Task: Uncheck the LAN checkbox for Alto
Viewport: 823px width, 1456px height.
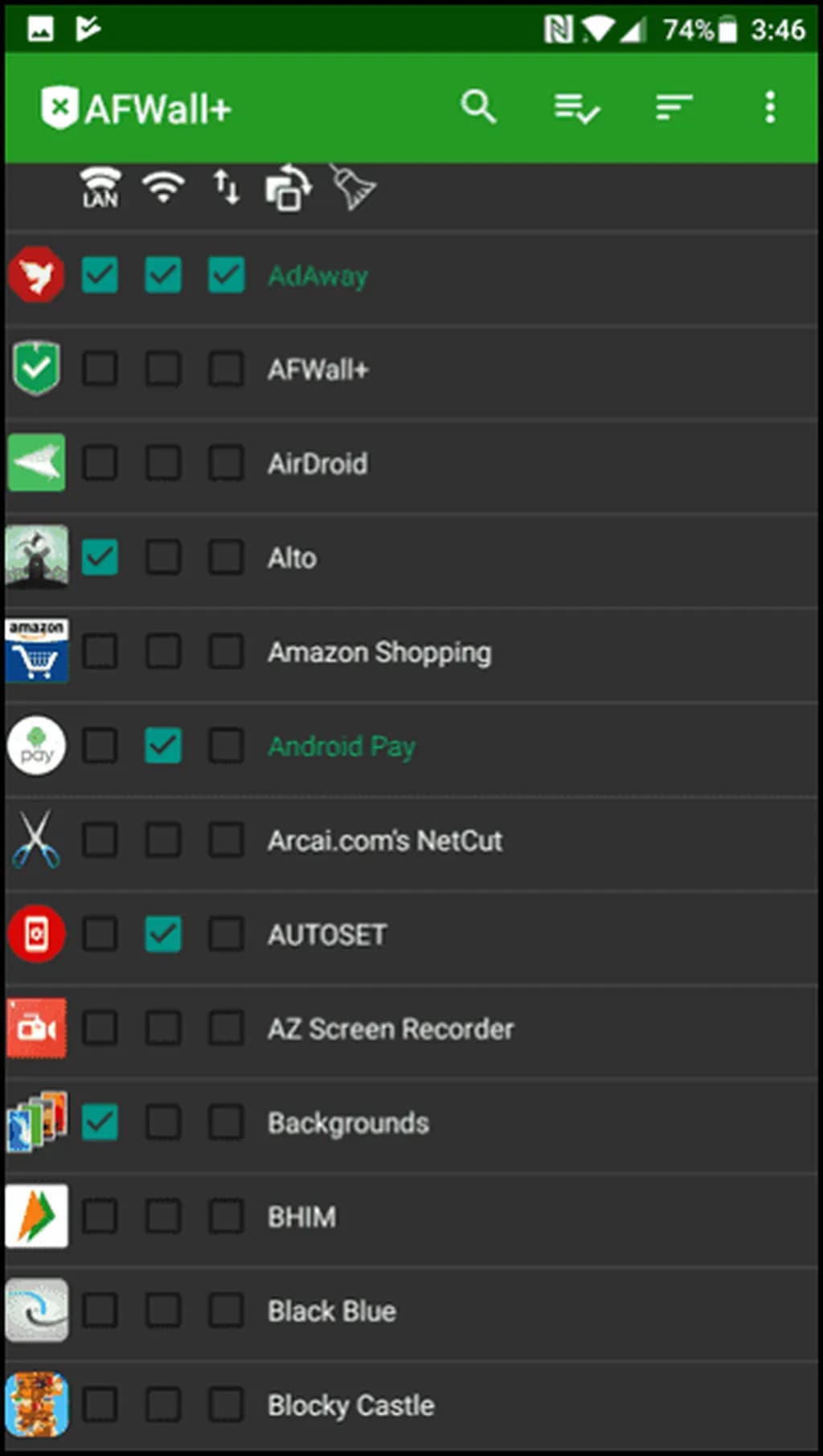Action: (100, 557)
